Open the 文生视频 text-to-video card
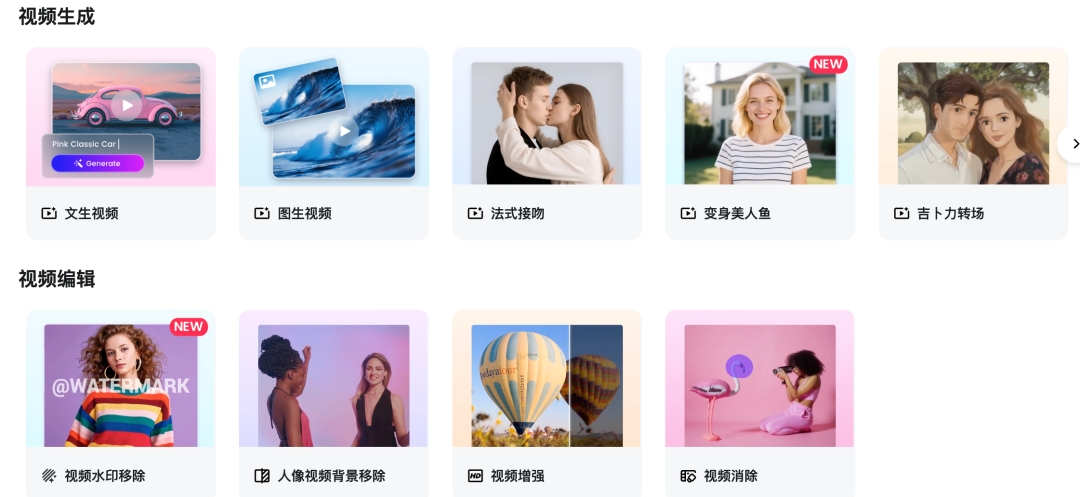This screenshot has height=497, width=1080. click(x=120, y=143)
